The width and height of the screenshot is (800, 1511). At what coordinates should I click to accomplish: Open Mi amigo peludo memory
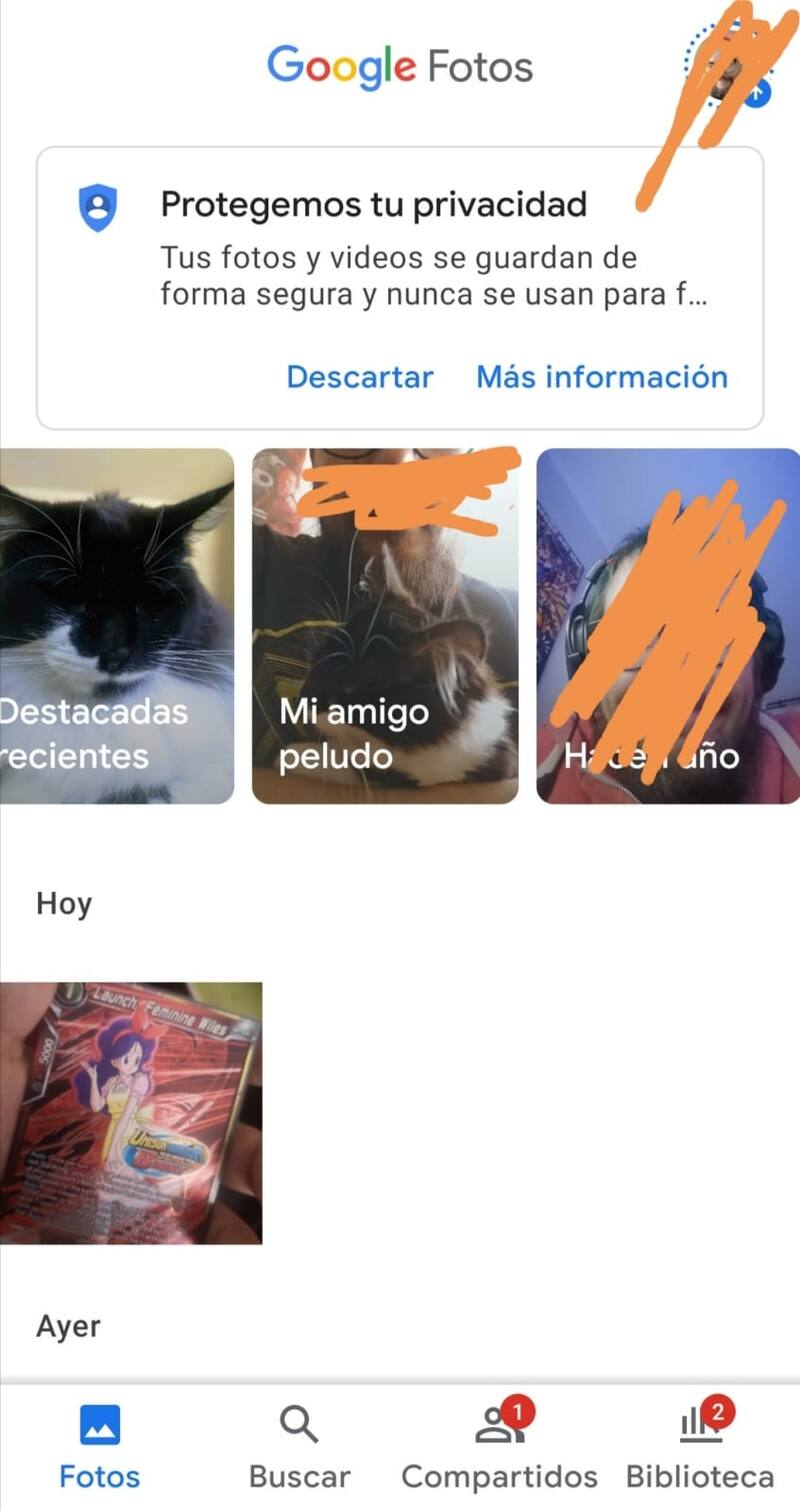pyautogui.click(x=385, y=626)
